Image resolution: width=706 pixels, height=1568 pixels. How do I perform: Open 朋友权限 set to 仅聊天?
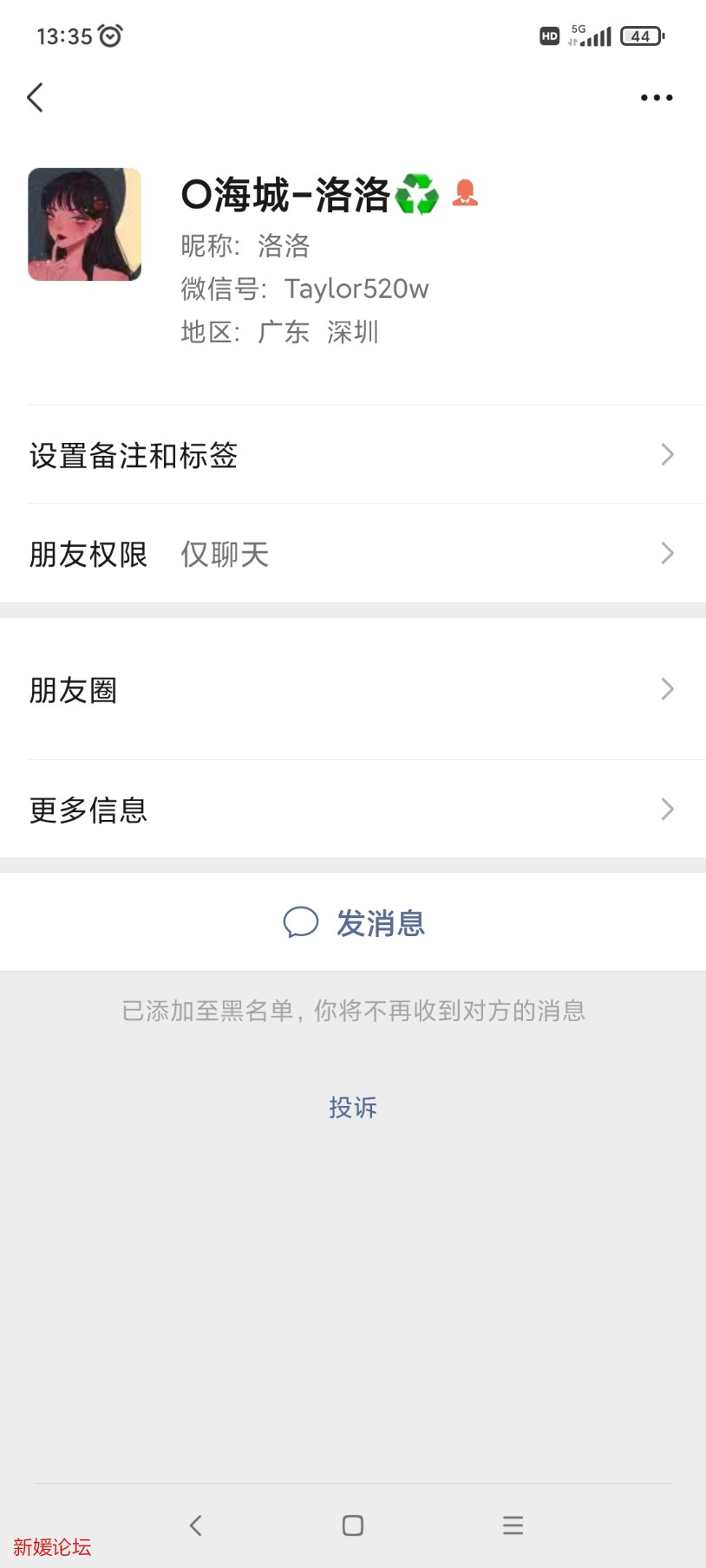[353, 553]
